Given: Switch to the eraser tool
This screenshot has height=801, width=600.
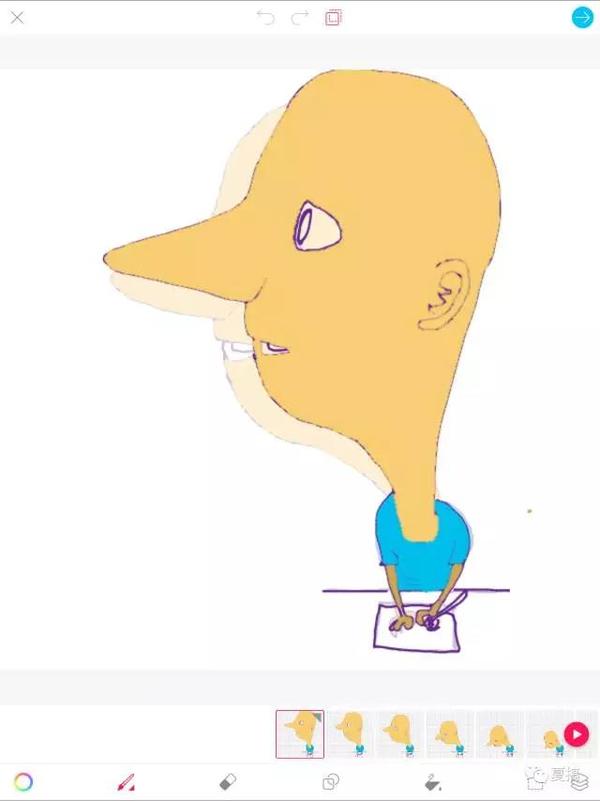Looking at the screenshot, I should [227, 781].
